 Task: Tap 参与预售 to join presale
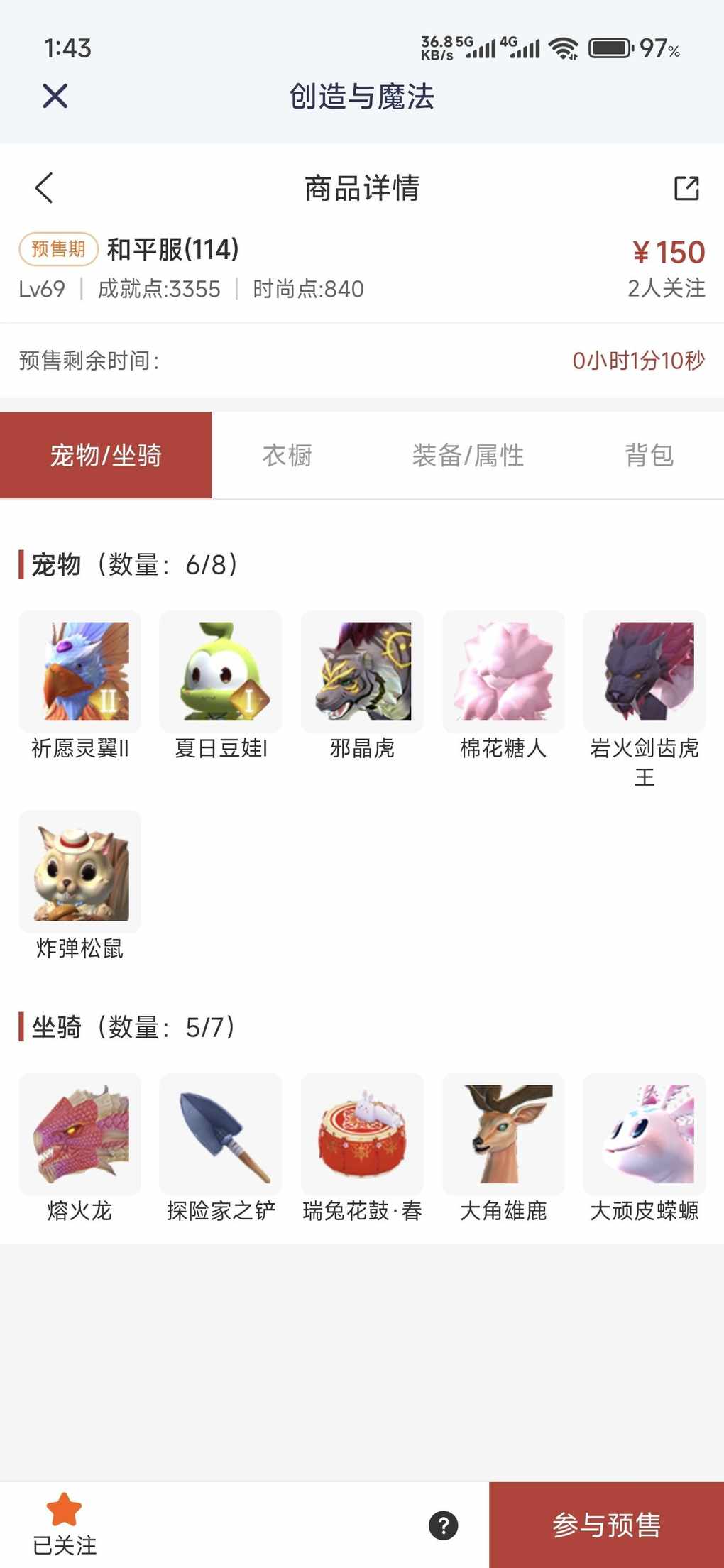(606, 1525)
